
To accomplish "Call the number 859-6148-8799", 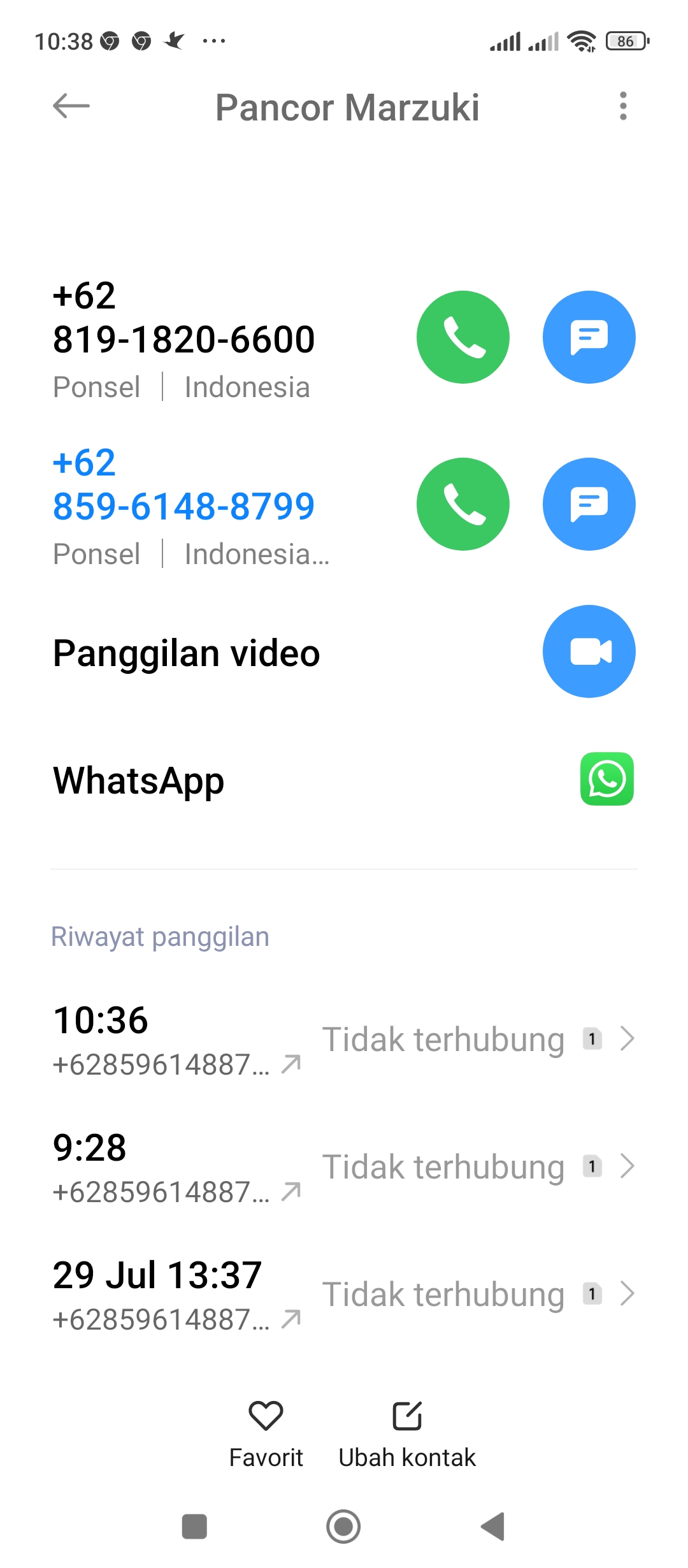I will (463, 504).
